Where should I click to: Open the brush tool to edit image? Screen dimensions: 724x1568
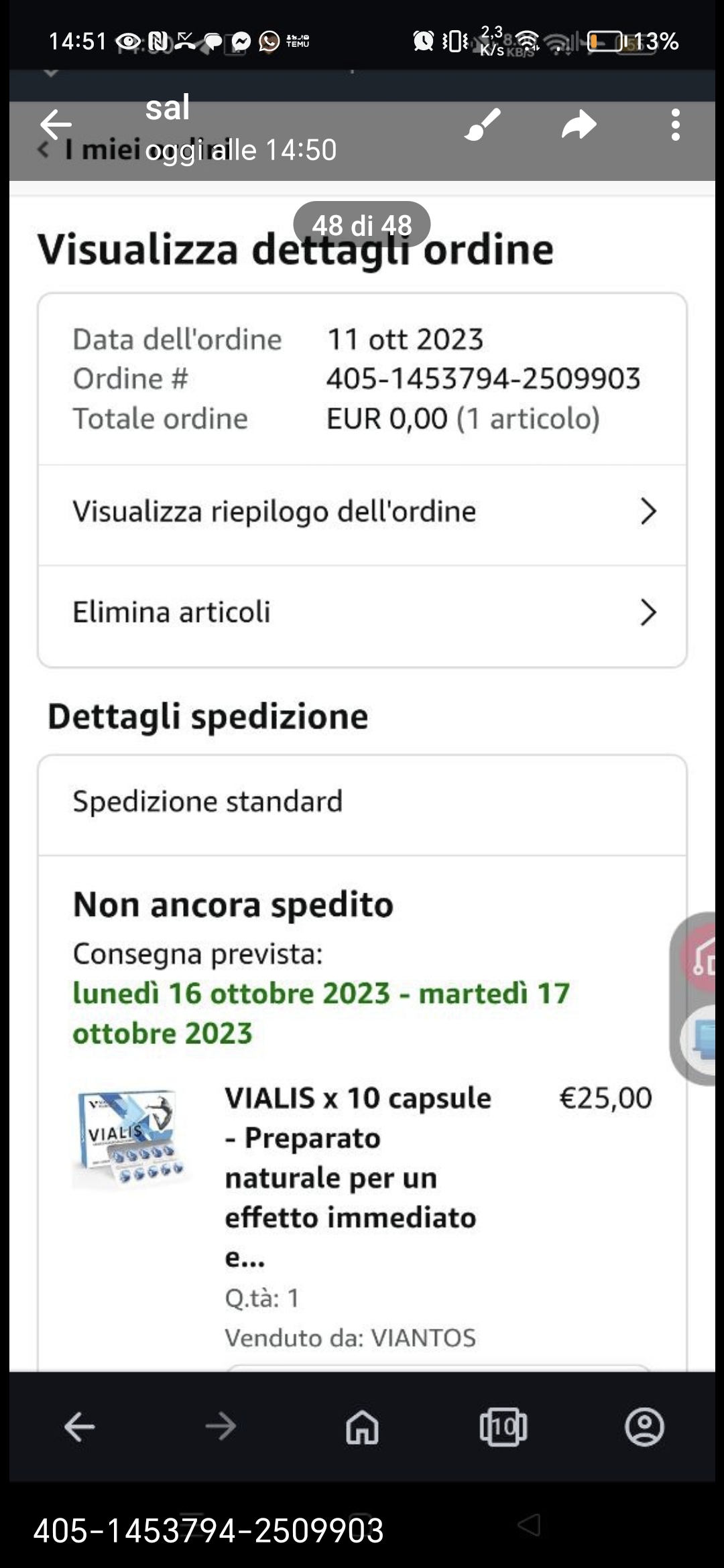point(483,125)
